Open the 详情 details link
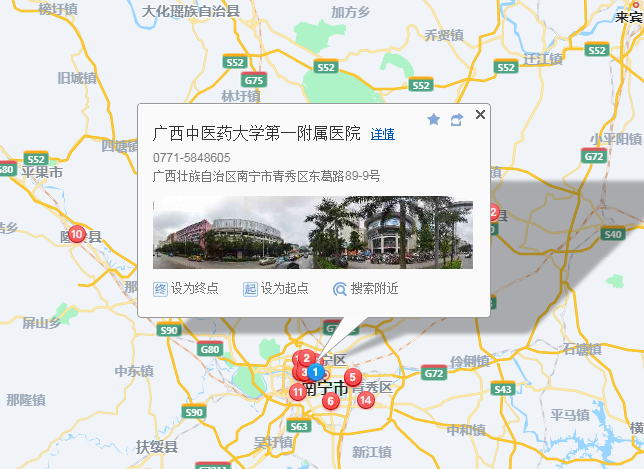 [x=382, y=134]
